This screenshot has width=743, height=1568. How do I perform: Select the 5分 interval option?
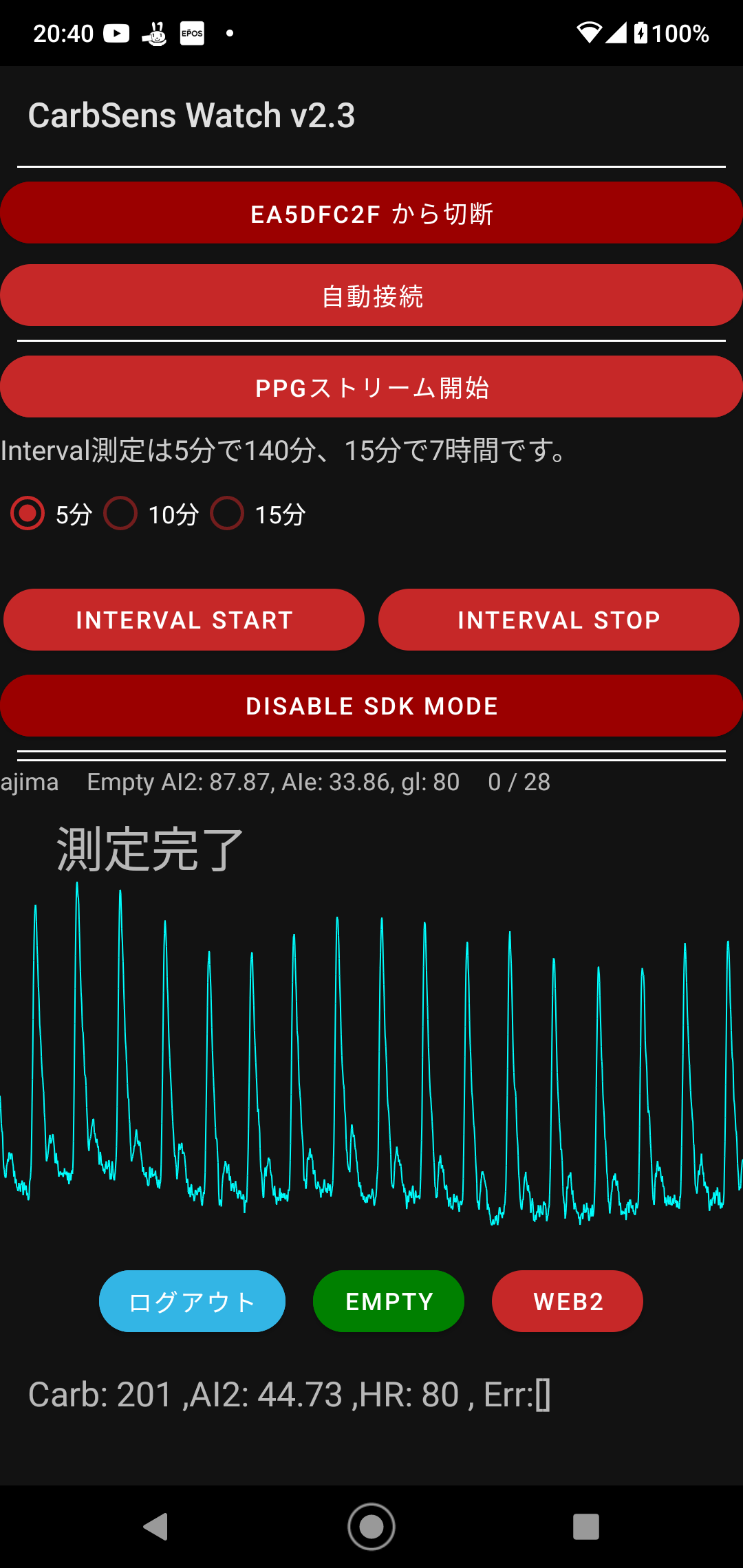tap(28, 513)
